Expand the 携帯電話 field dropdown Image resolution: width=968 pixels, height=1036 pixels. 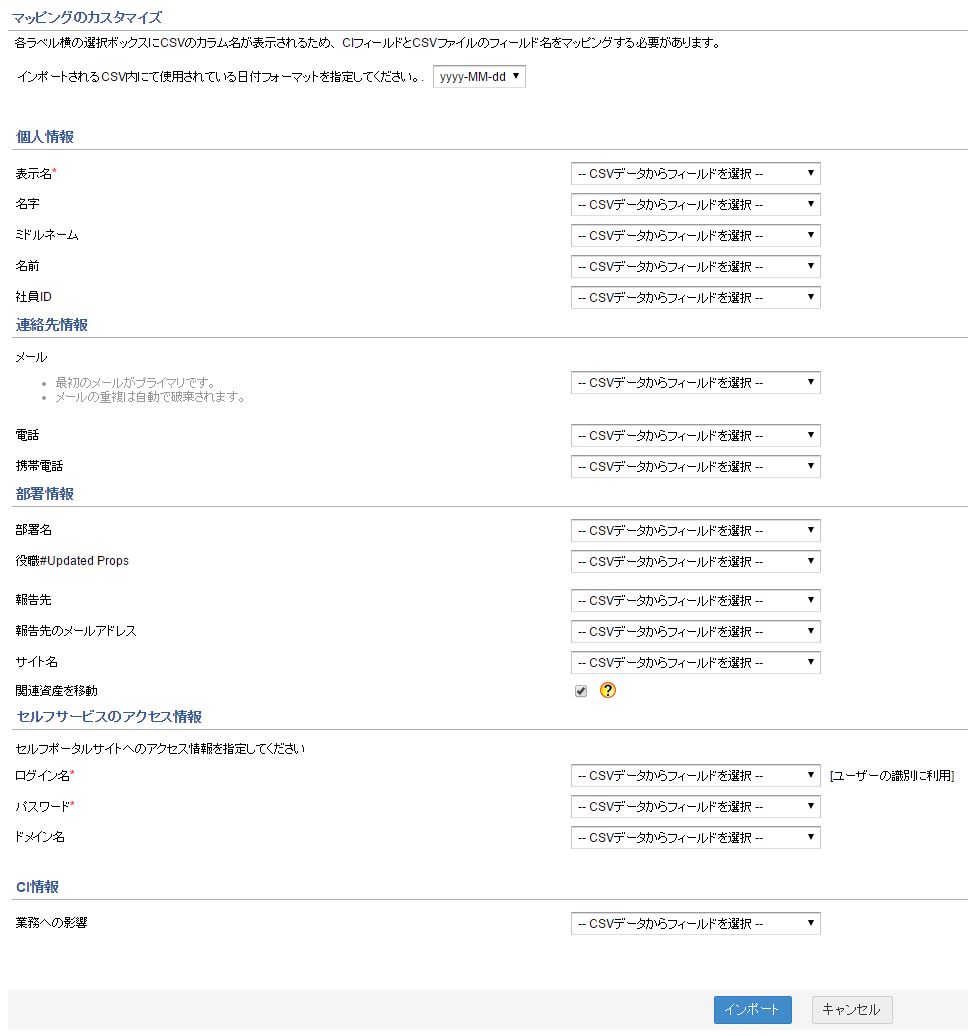pyautogui.click(x=695, y=467)
